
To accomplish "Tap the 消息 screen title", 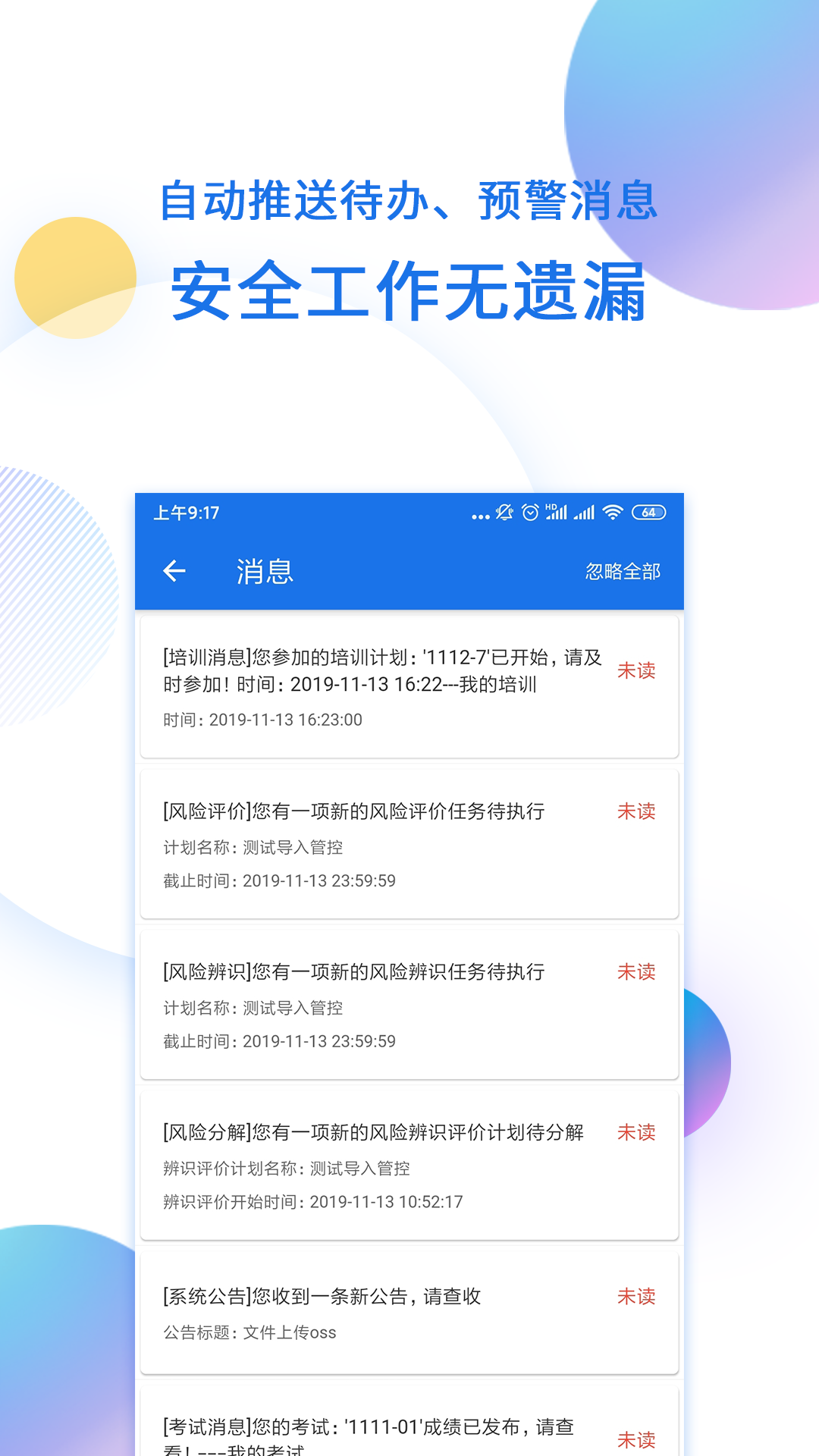I will [264, 571].
